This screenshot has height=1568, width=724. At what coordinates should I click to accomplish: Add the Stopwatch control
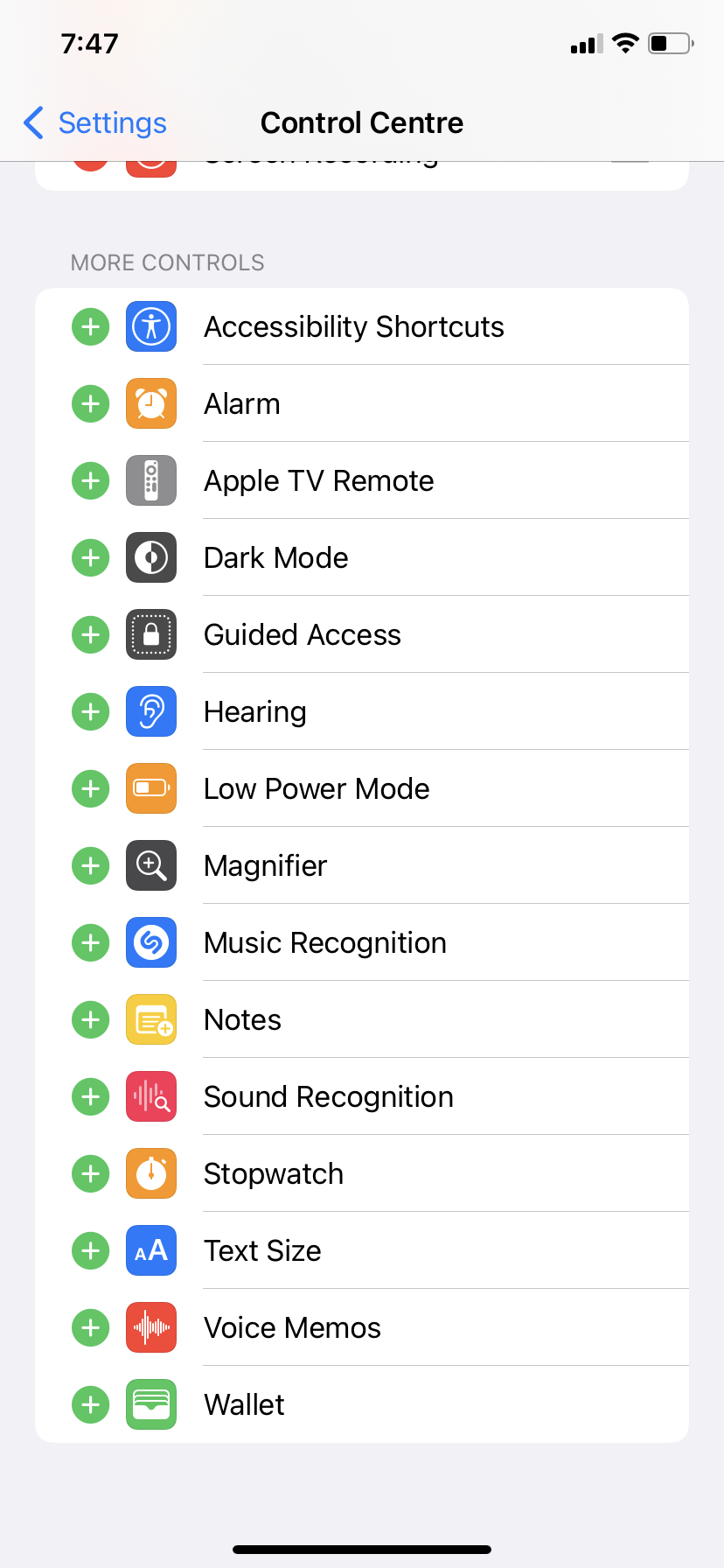(x=90, y=1174)
